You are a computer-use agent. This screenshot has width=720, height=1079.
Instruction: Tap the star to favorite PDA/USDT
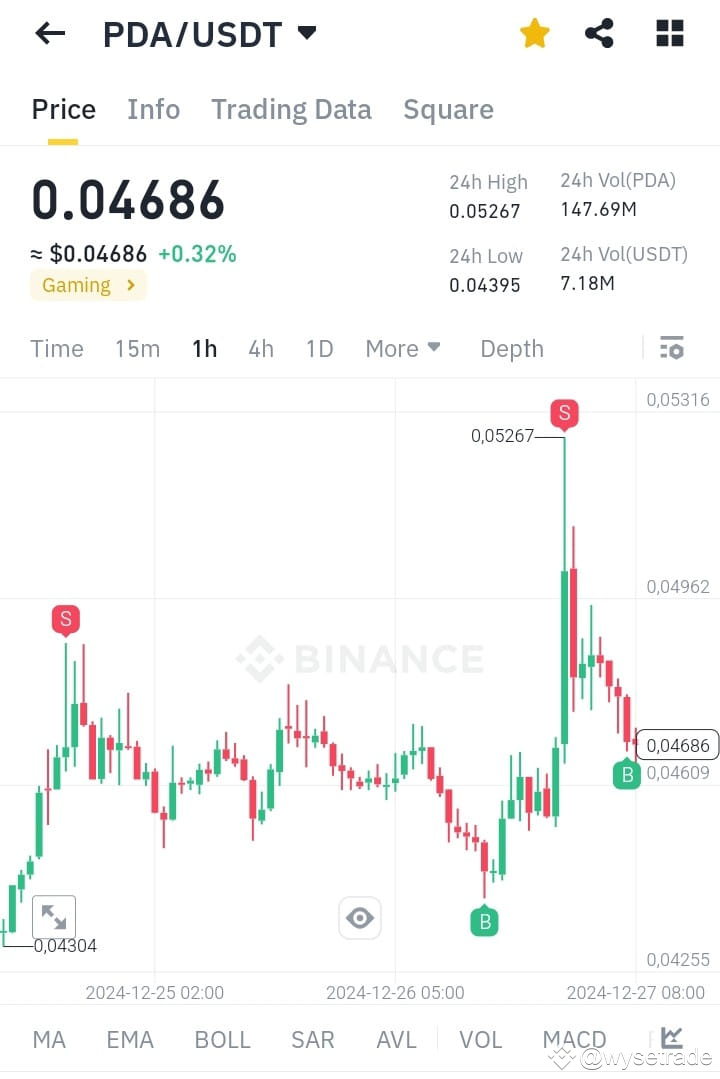[534, 32]
